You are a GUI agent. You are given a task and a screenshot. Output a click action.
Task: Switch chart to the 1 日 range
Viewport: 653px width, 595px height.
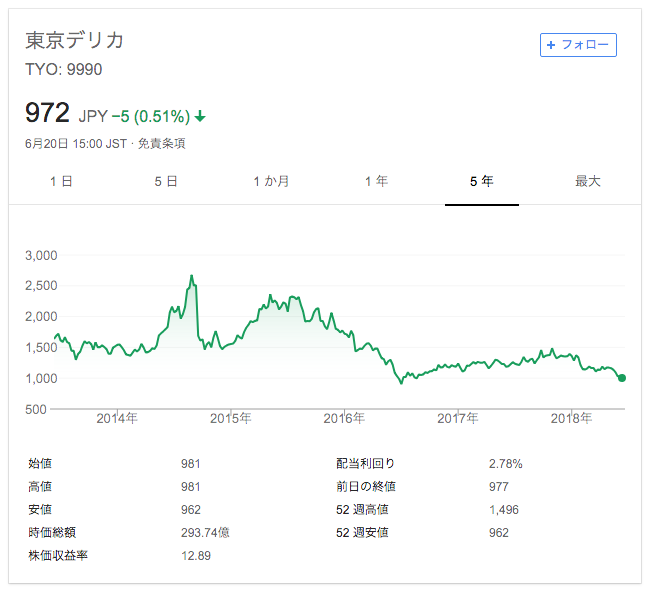61,182
